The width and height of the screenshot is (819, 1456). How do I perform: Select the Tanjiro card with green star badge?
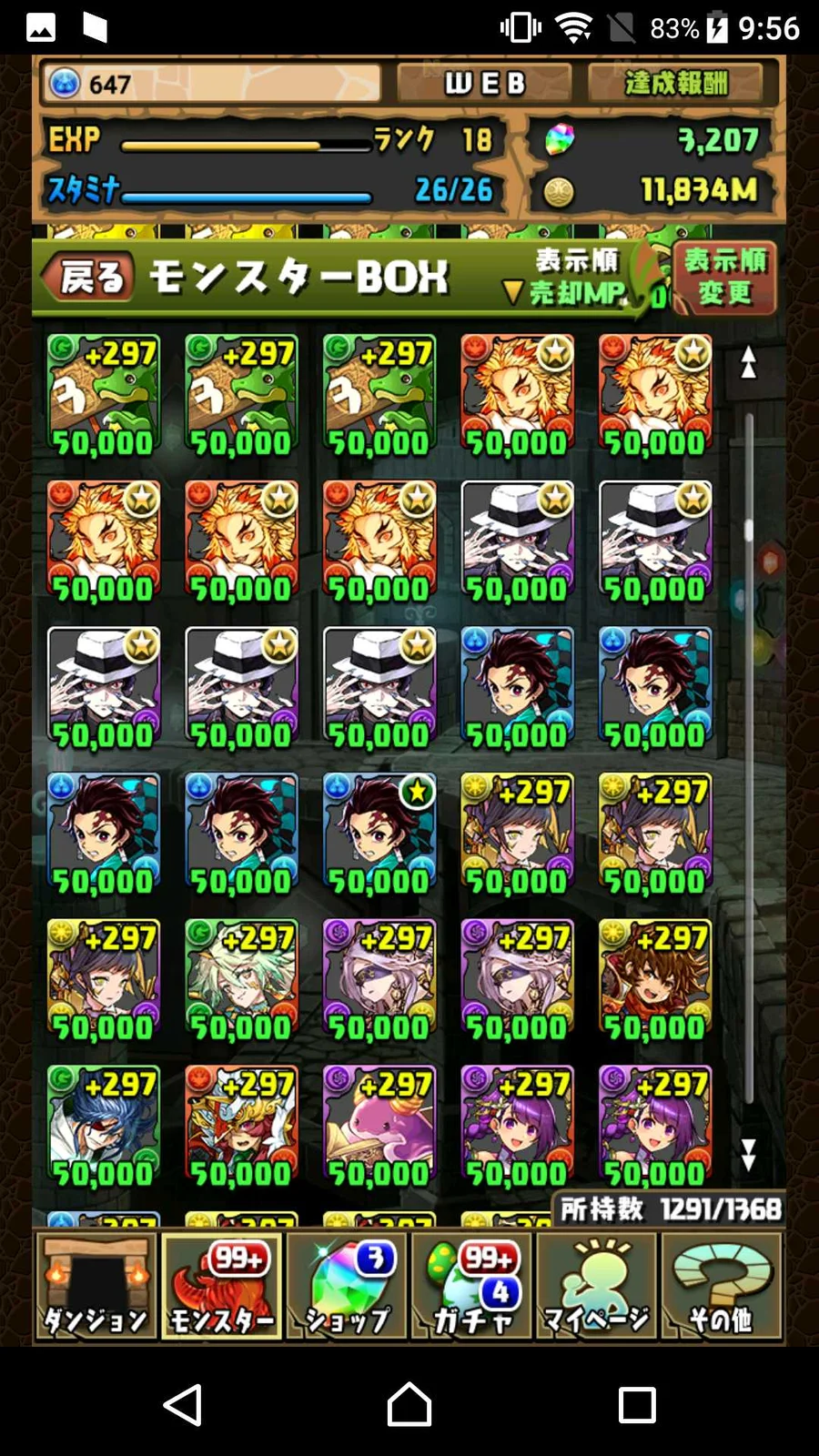click(379, 833)
